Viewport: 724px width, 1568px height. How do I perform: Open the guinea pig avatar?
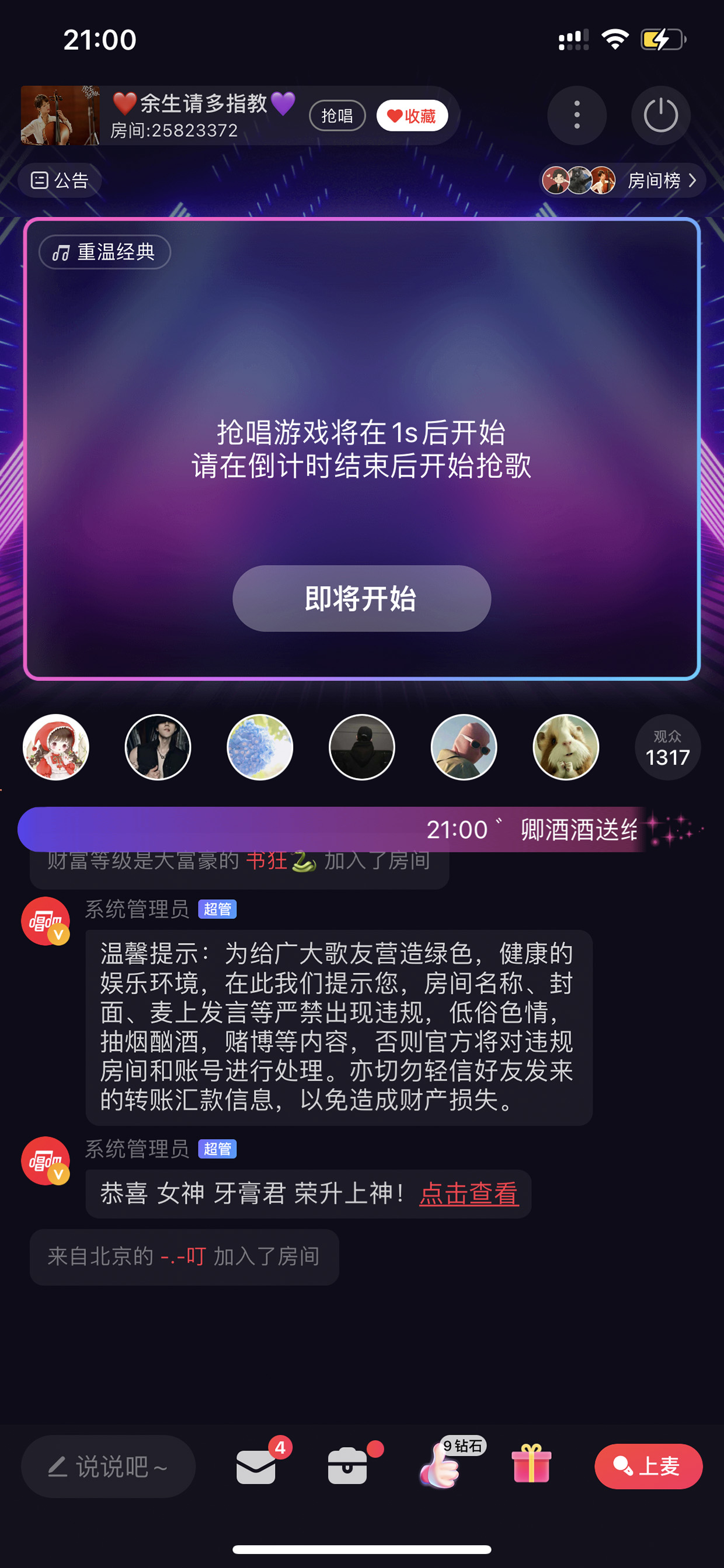566,747
